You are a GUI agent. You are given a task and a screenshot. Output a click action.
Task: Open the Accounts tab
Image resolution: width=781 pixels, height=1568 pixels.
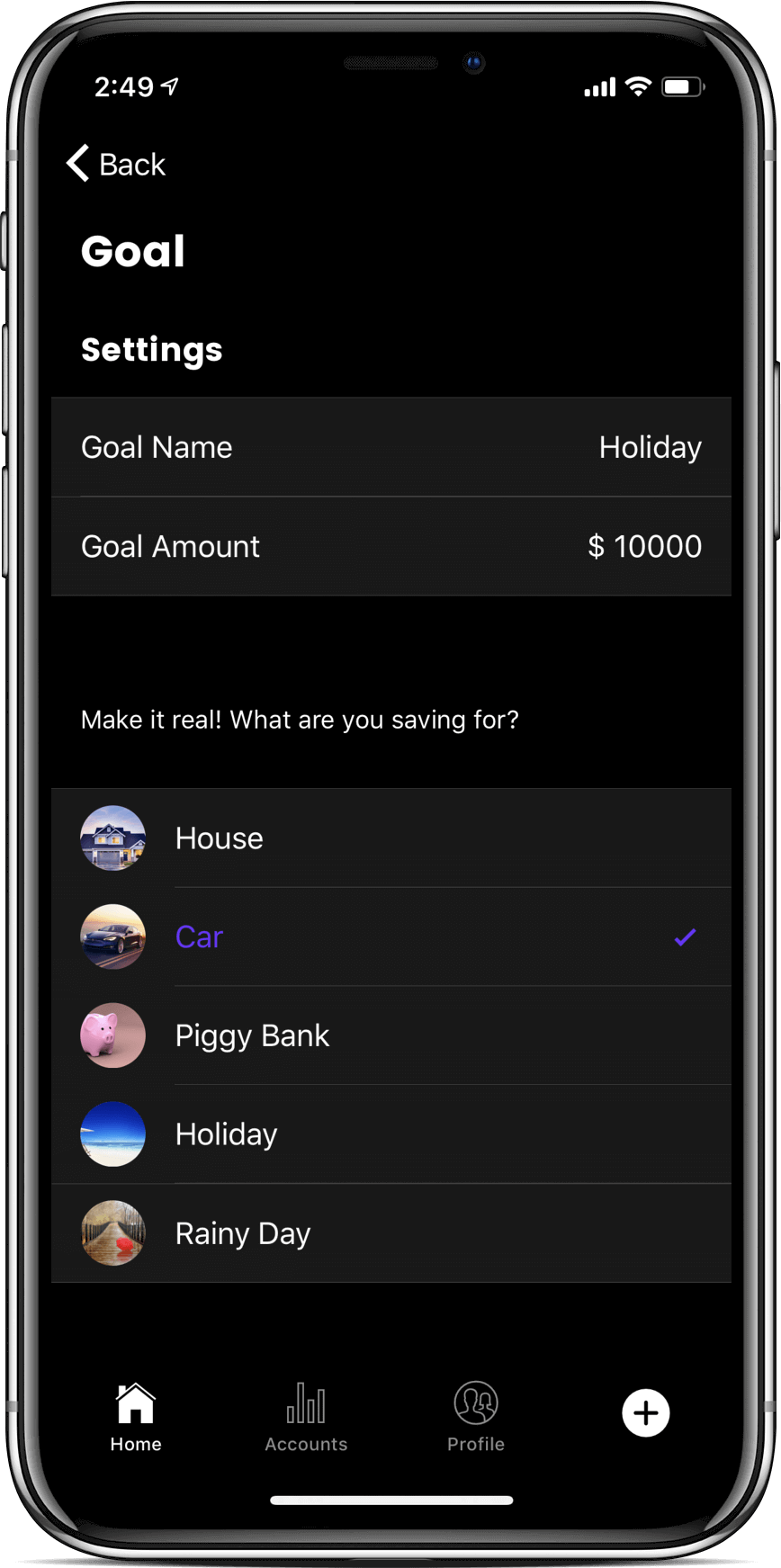pos(306,1417)
